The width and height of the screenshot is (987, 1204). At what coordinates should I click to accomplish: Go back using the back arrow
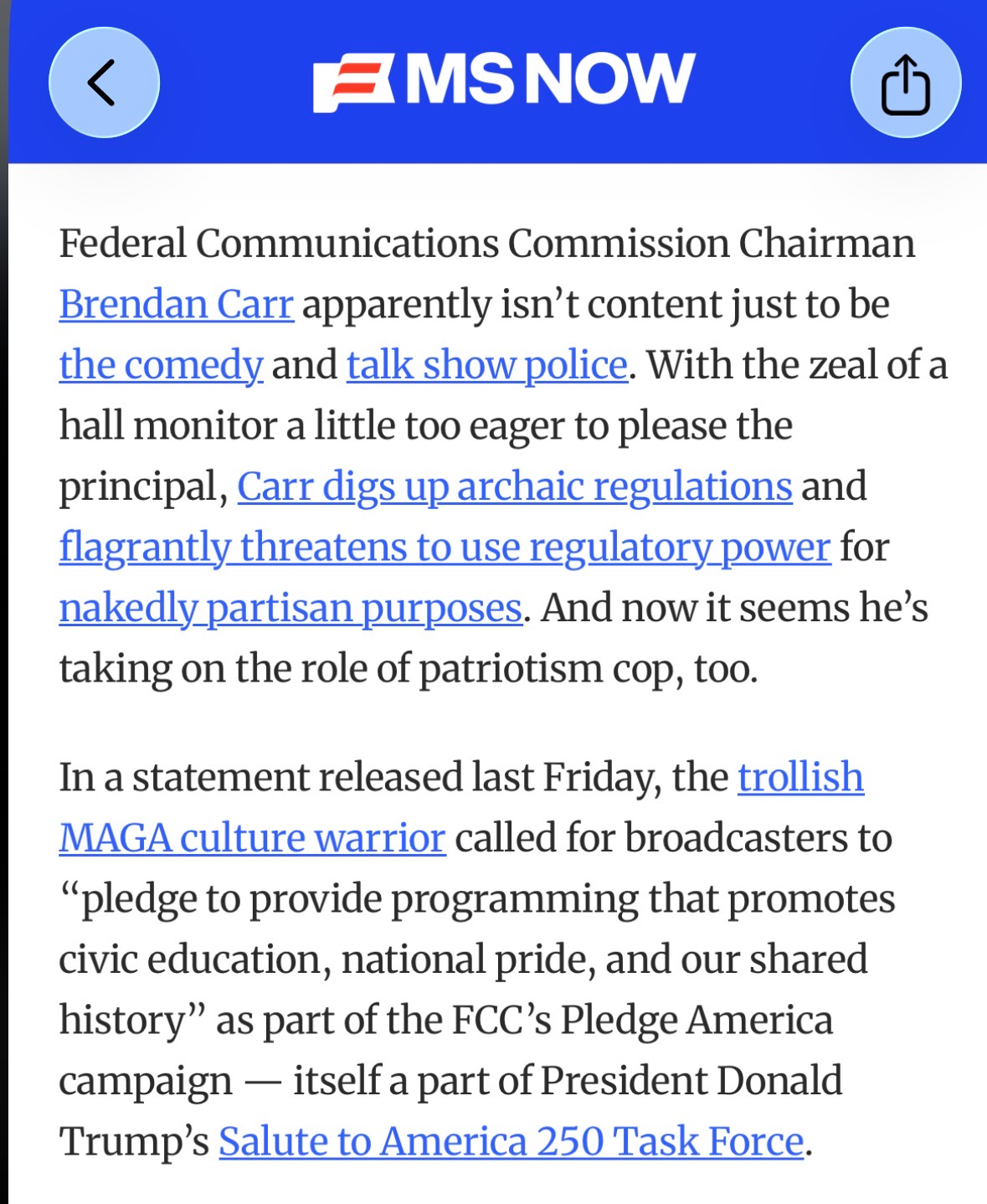click(104, 83)
